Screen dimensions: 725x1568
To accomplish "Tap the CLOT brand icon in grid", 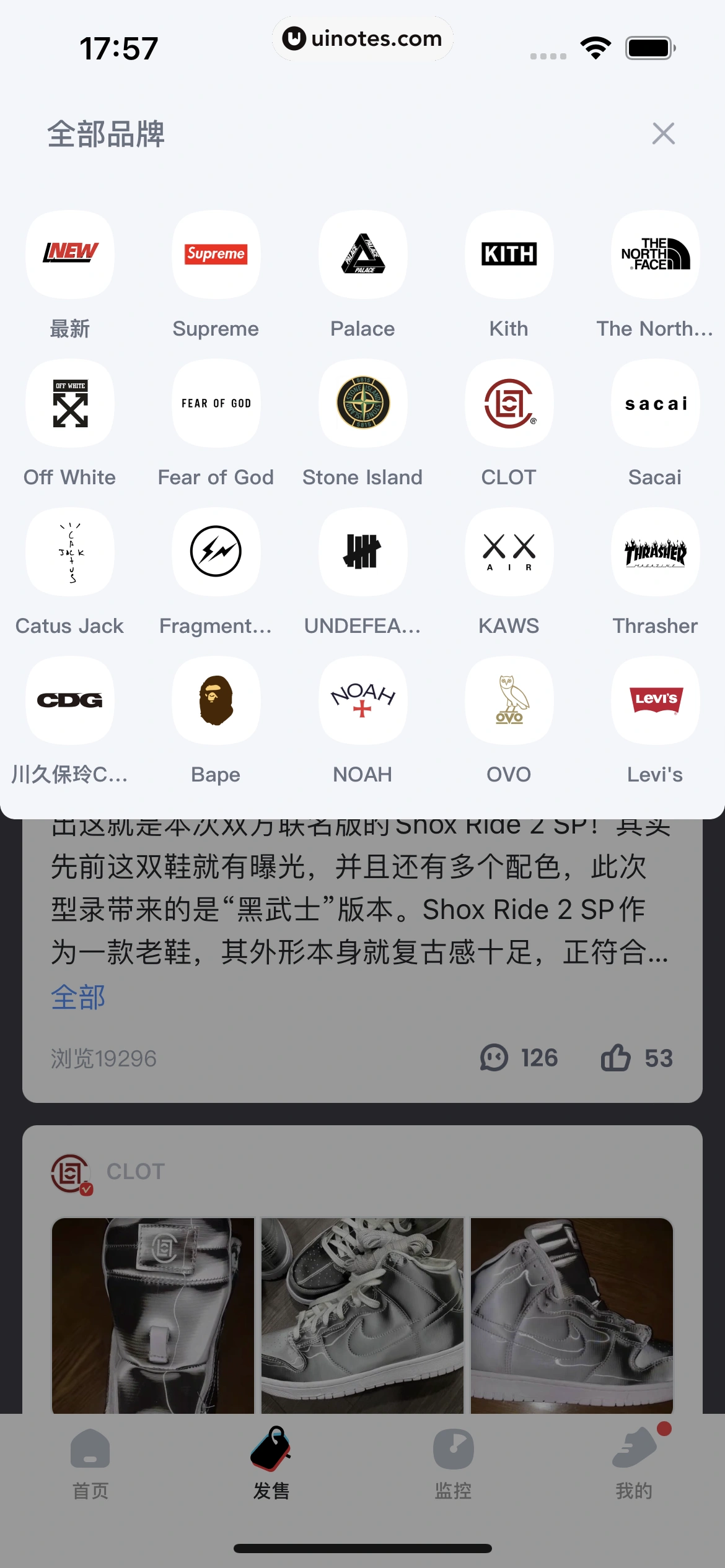I will tap(509, 404).
